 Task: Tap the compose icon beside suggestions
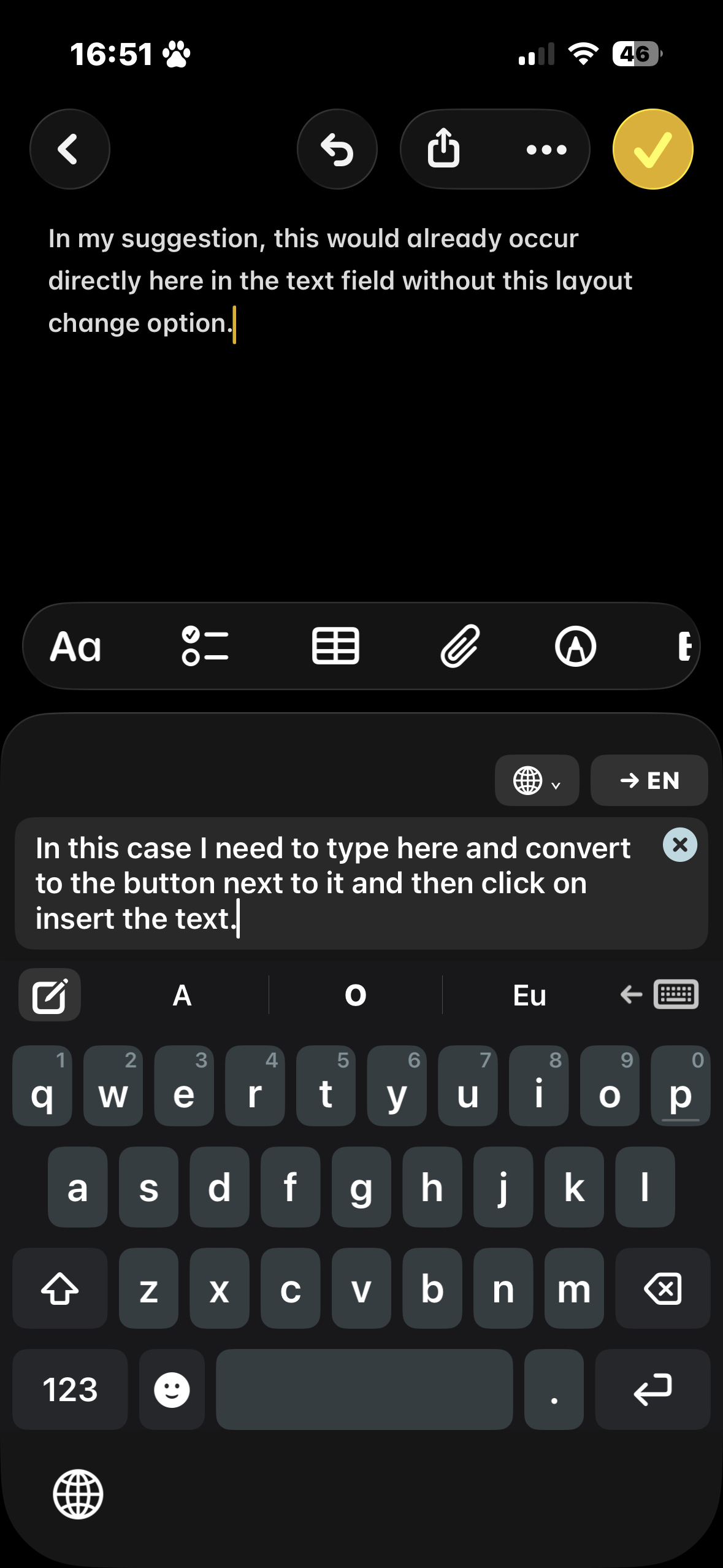click(50, 994)
